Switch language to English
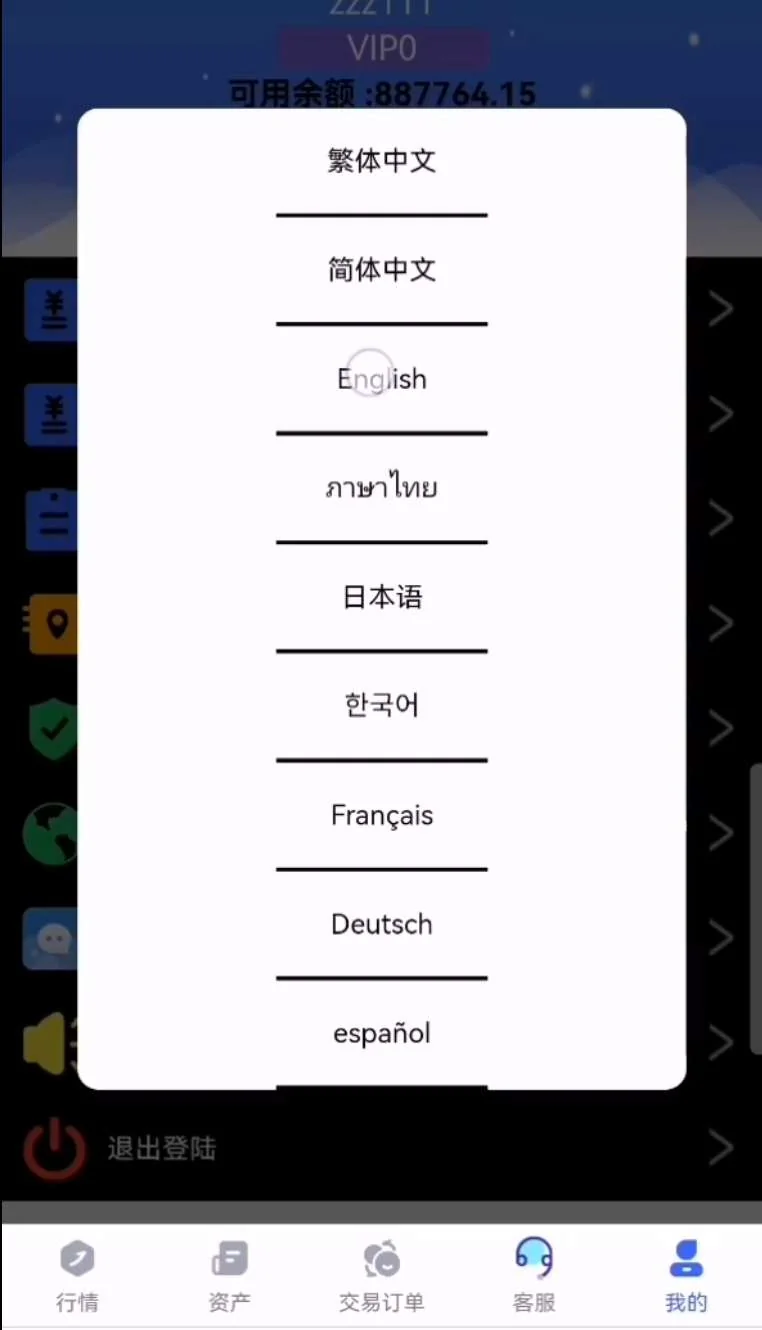Viewport: 762px width, 1330px height. 381,379
